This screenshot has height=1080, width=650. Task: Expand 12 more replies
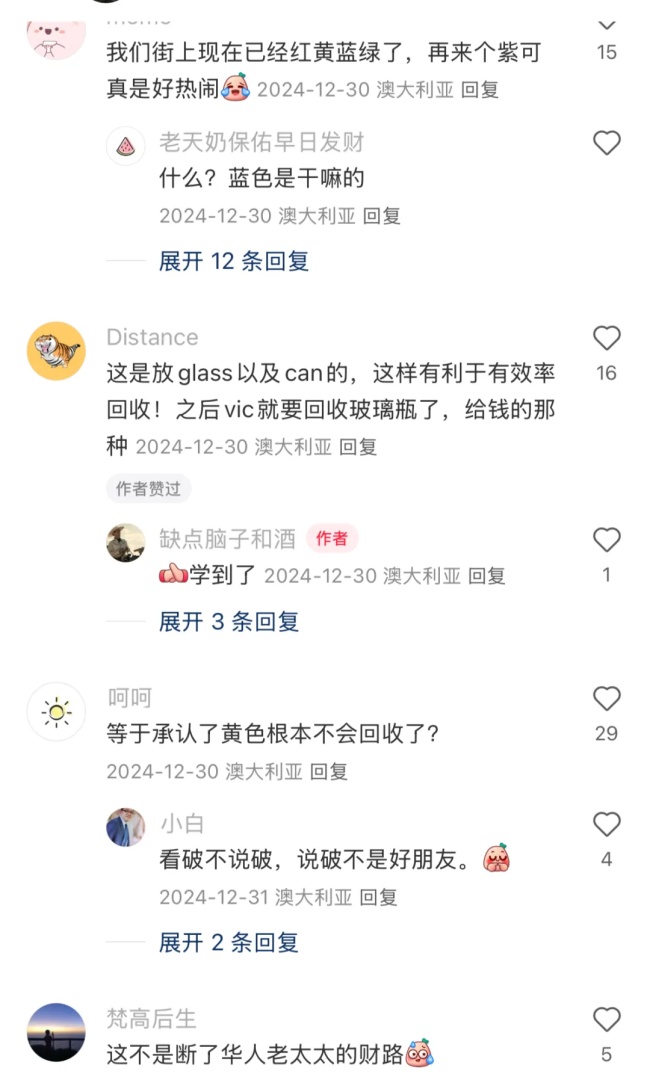pyautogui.click(x=233, y=261)
